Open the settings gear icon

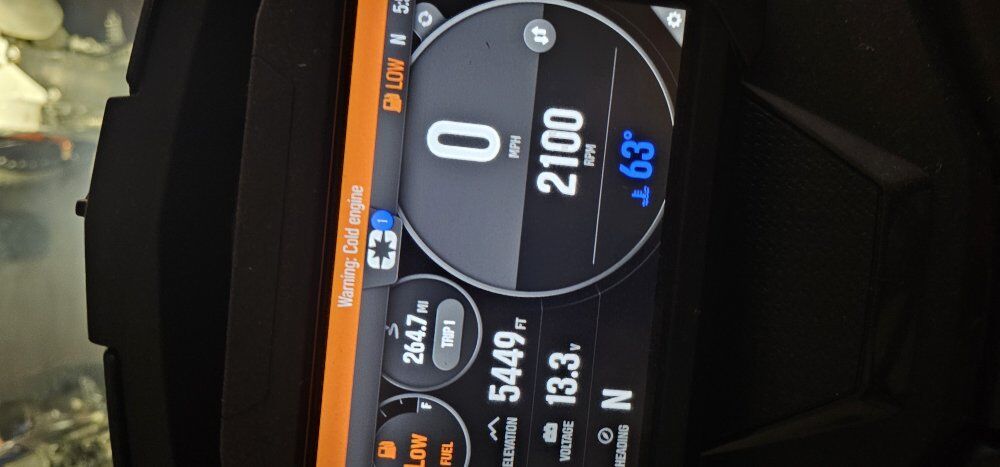tap(673, 19)
